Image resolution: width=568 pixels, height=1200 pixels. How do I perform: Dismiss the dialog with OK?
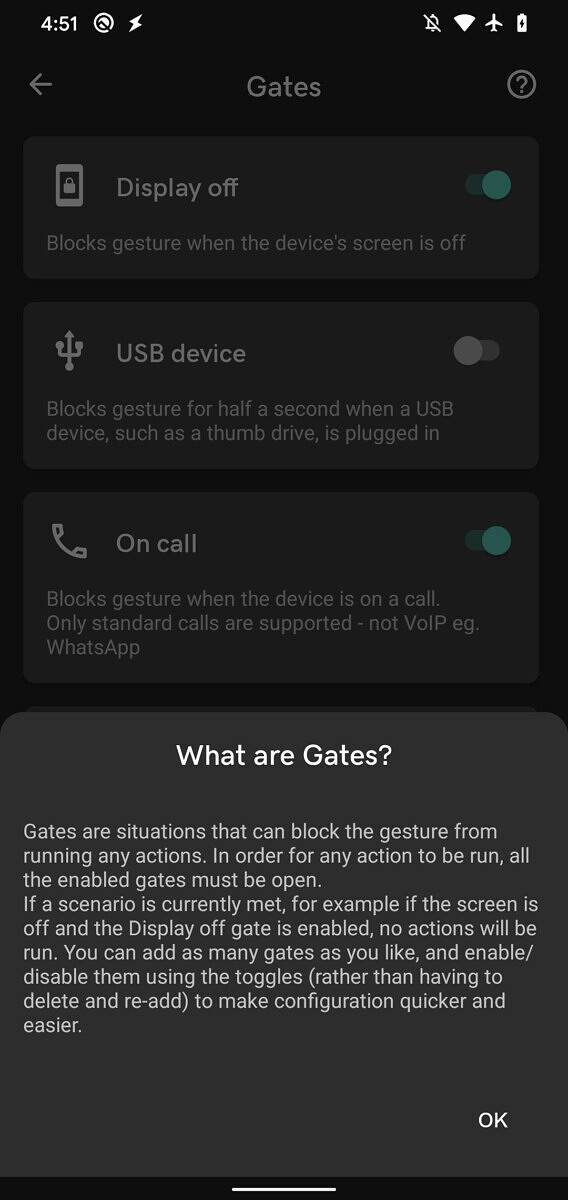(492, 1120)
